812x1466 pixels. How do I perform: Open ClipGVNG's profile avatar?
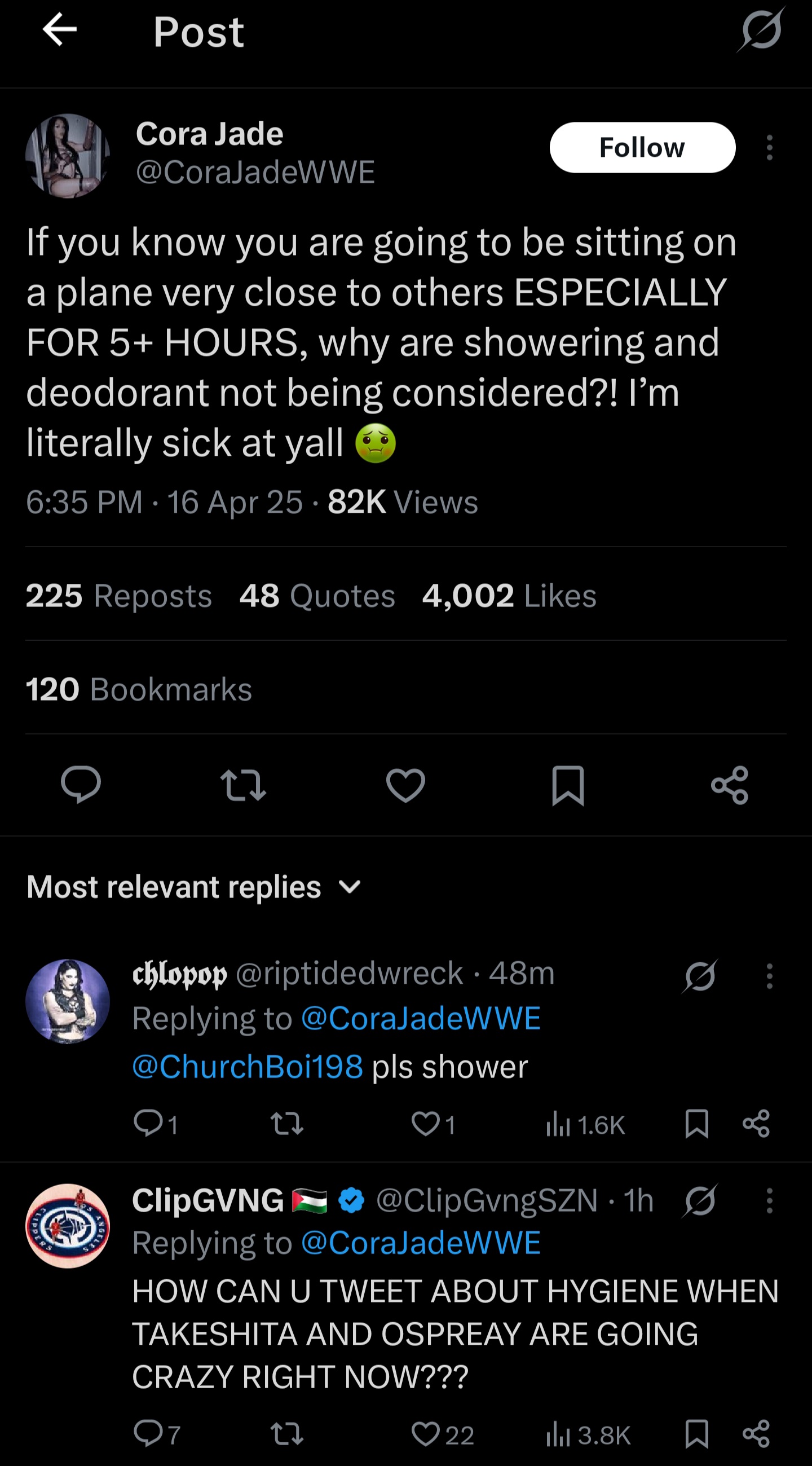68,1226
